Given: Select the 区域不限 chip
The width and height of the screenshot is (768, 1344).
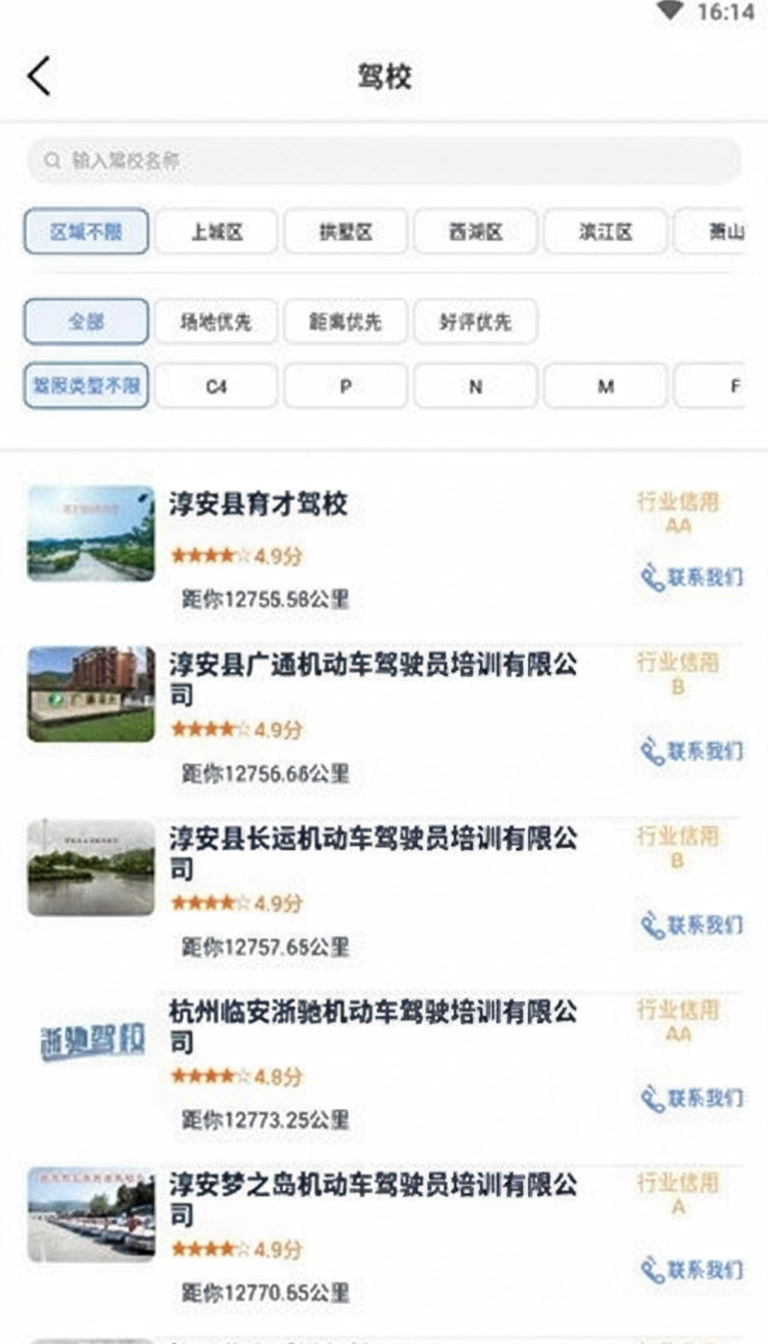Looking at the screenshot, I should (x=87, y=232).
